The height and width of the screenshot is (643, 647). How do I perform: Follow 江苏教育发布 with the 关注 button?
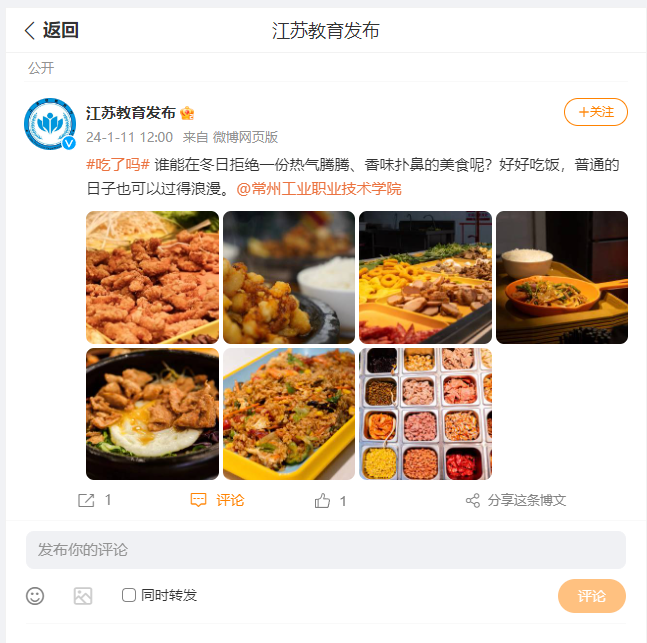pyautogui.click(x=596, y=112)
